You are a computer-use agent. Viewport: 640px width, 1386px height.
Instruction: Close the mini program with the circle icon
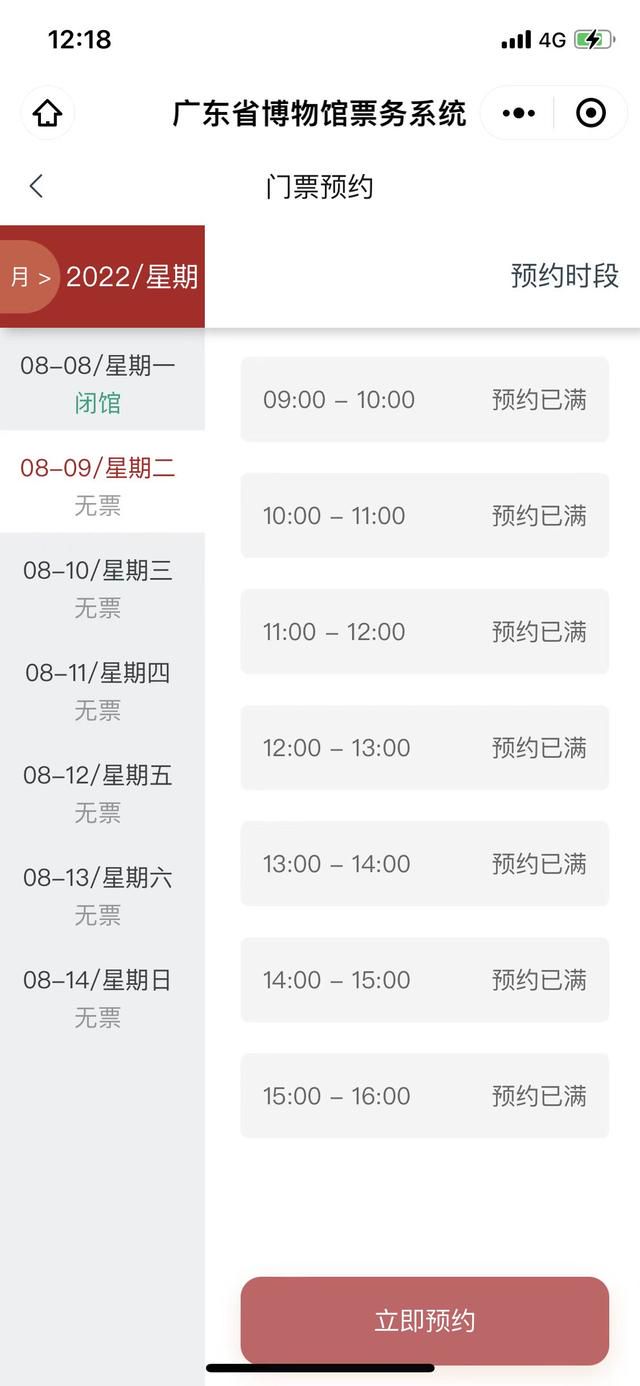[x=591, y=113]
